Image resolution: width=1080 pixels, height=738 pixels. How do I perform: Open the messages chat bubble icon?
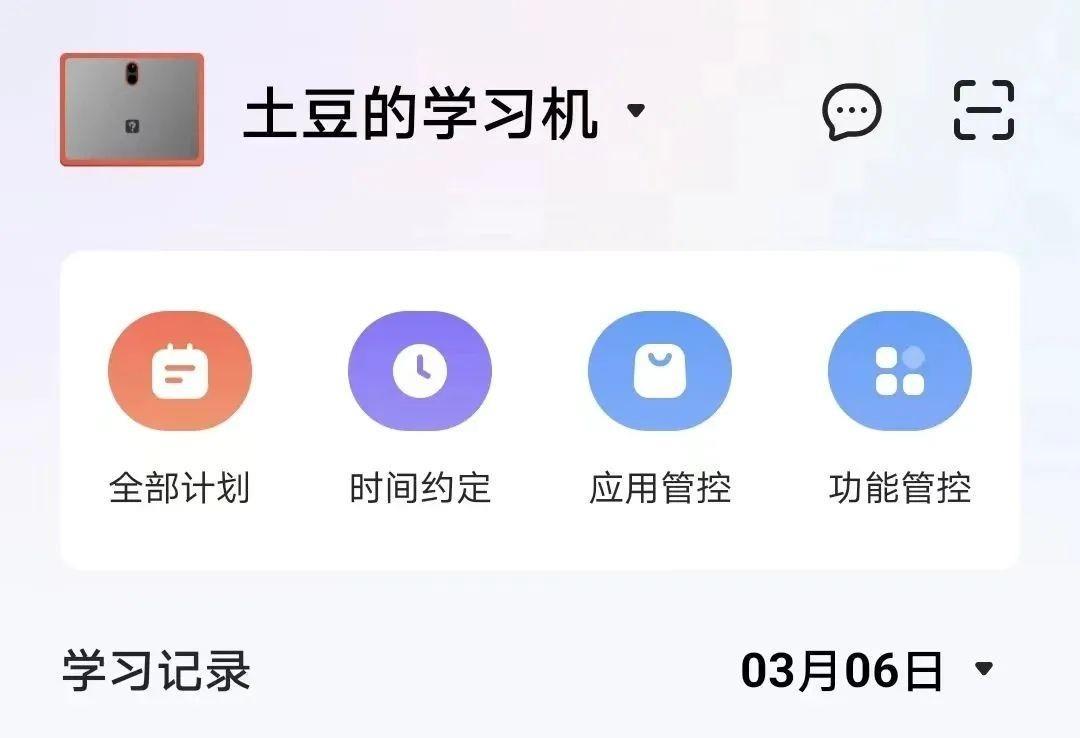point(851,111)
